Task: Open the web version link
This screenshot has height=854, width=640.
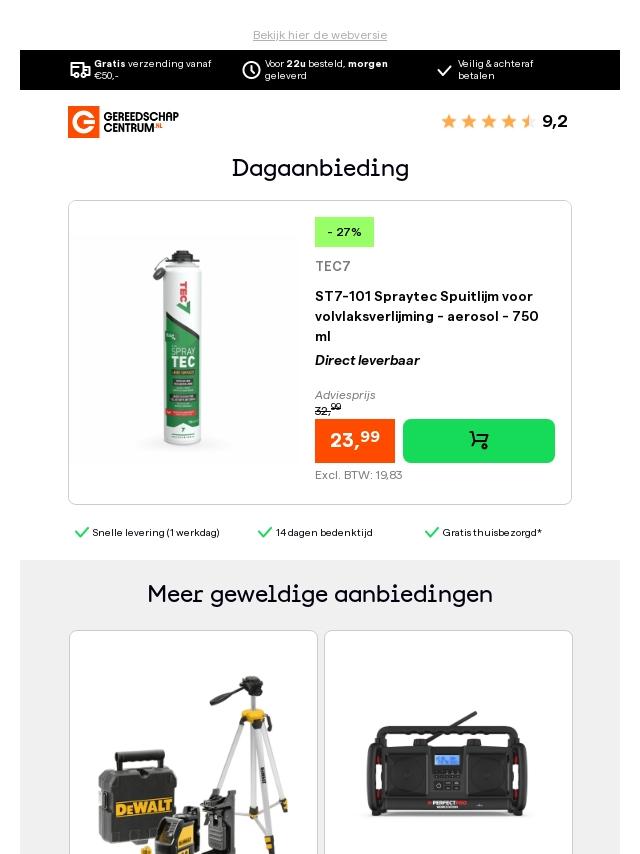Action: tap(320, 35)
